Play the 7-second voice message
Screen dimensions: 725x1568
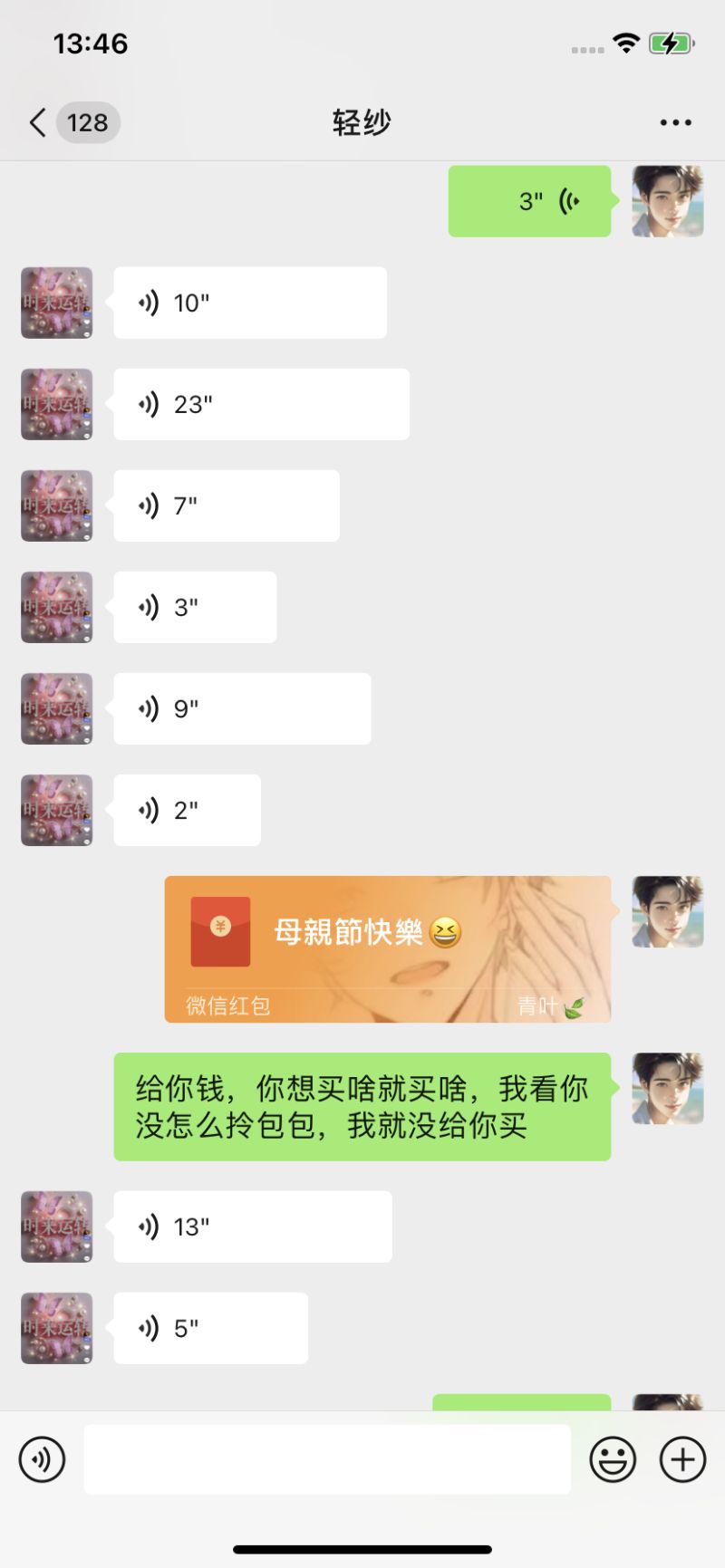pyautogui.click(x=227, y=505)
